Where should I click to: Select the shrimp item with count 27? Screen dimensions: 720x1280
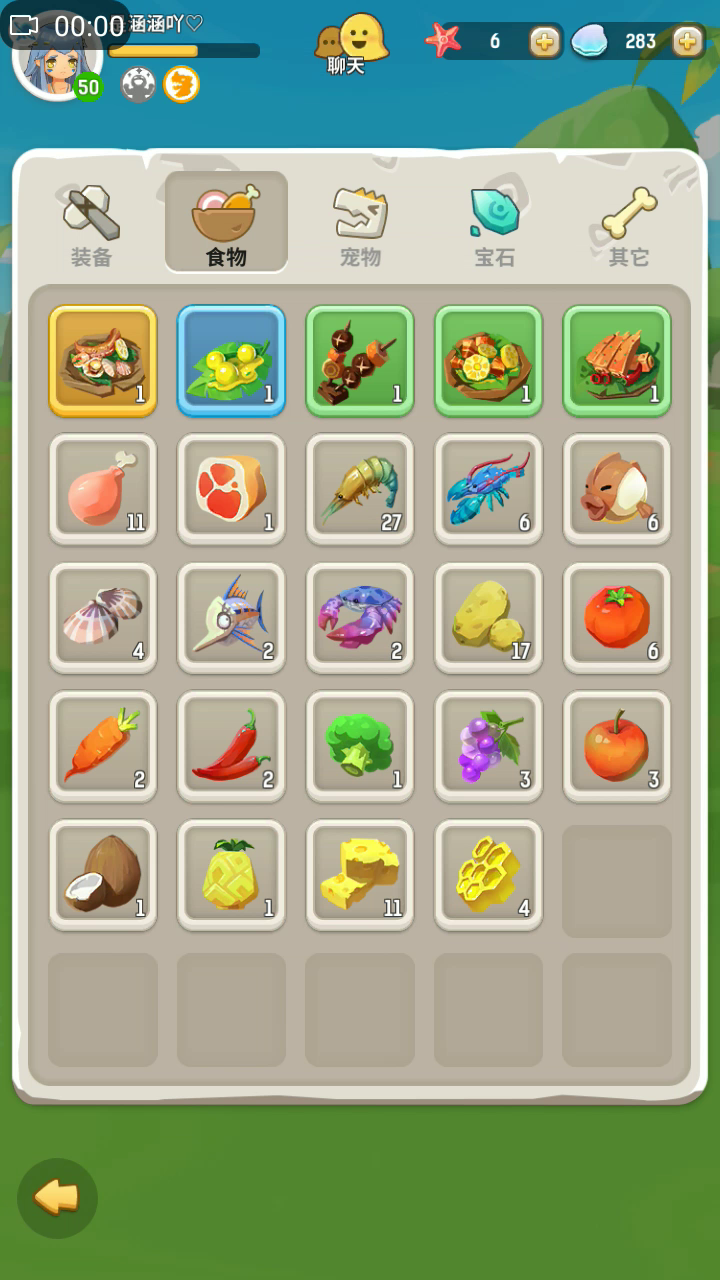tap(360, 489)
